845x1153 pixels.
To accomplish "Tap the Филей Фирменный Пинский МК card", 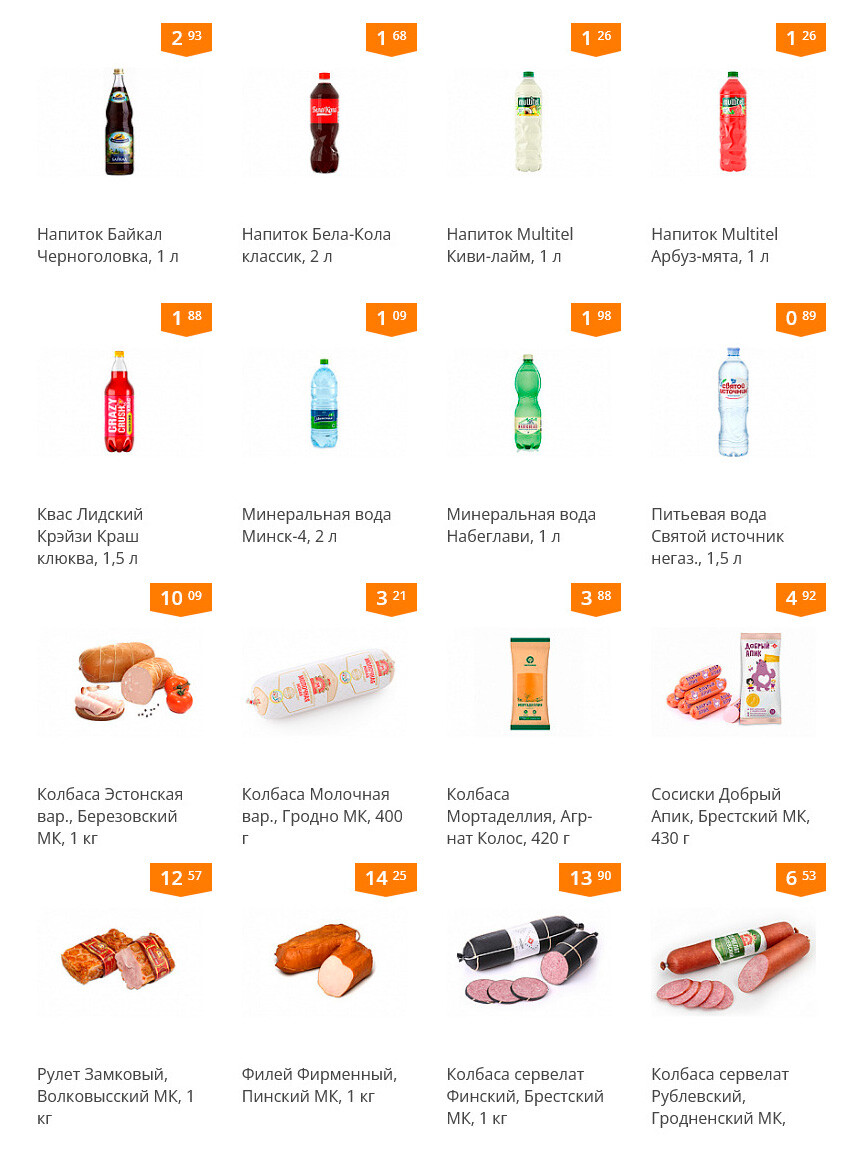I will tap(323, 962).
